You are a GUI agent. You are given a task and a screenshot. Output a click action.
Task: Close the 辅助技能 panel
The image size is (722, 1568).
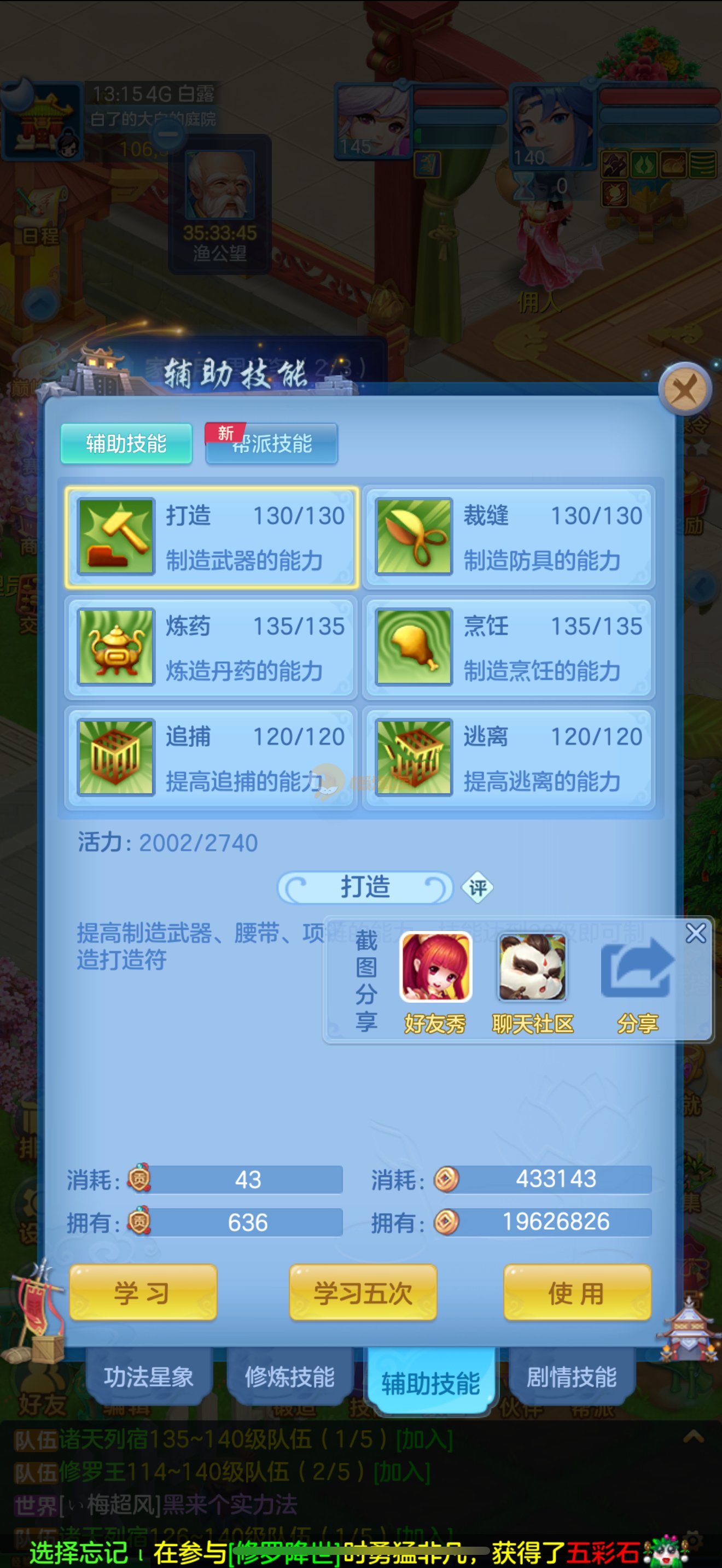(x=685, y=389)
